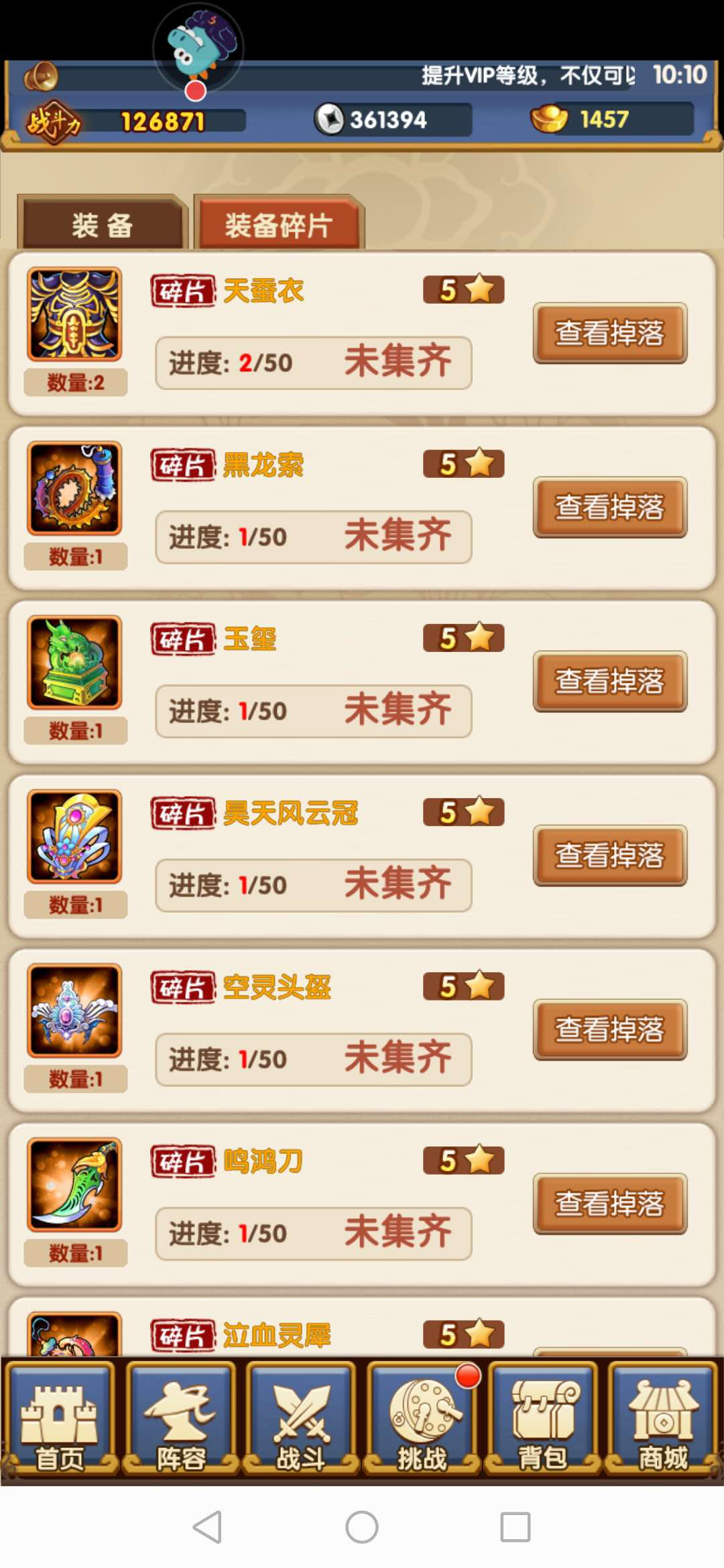Open the 背包 backpack tab
The width and height of the screenshot is (724, 1568).
542,1418
